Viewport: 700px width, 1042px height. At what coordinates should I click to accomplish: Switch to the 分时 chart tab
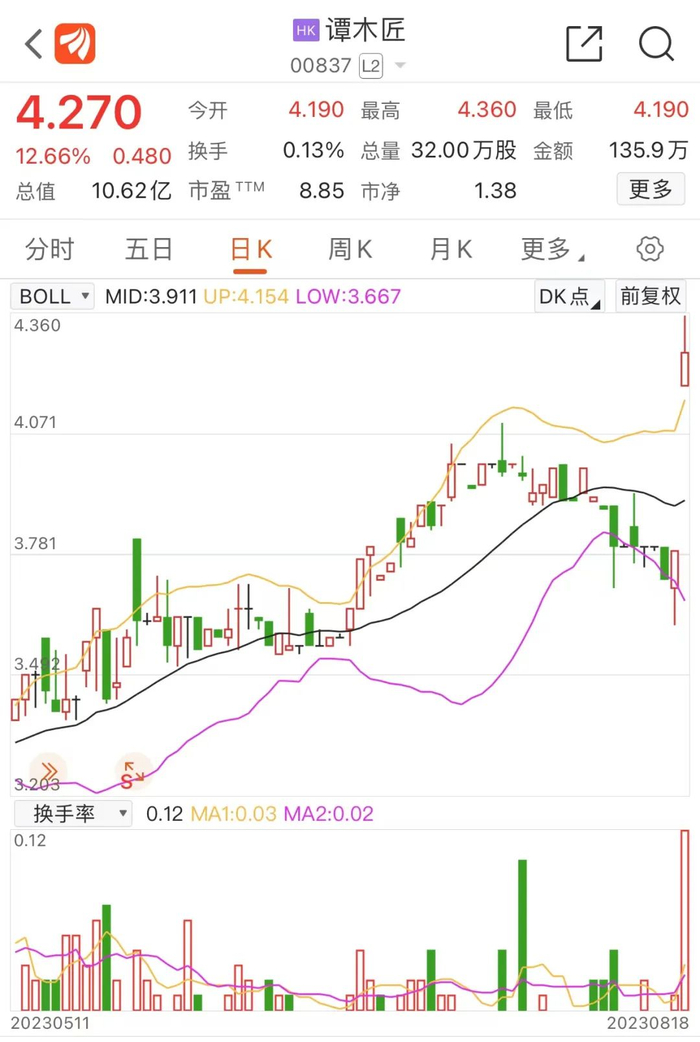50,249
